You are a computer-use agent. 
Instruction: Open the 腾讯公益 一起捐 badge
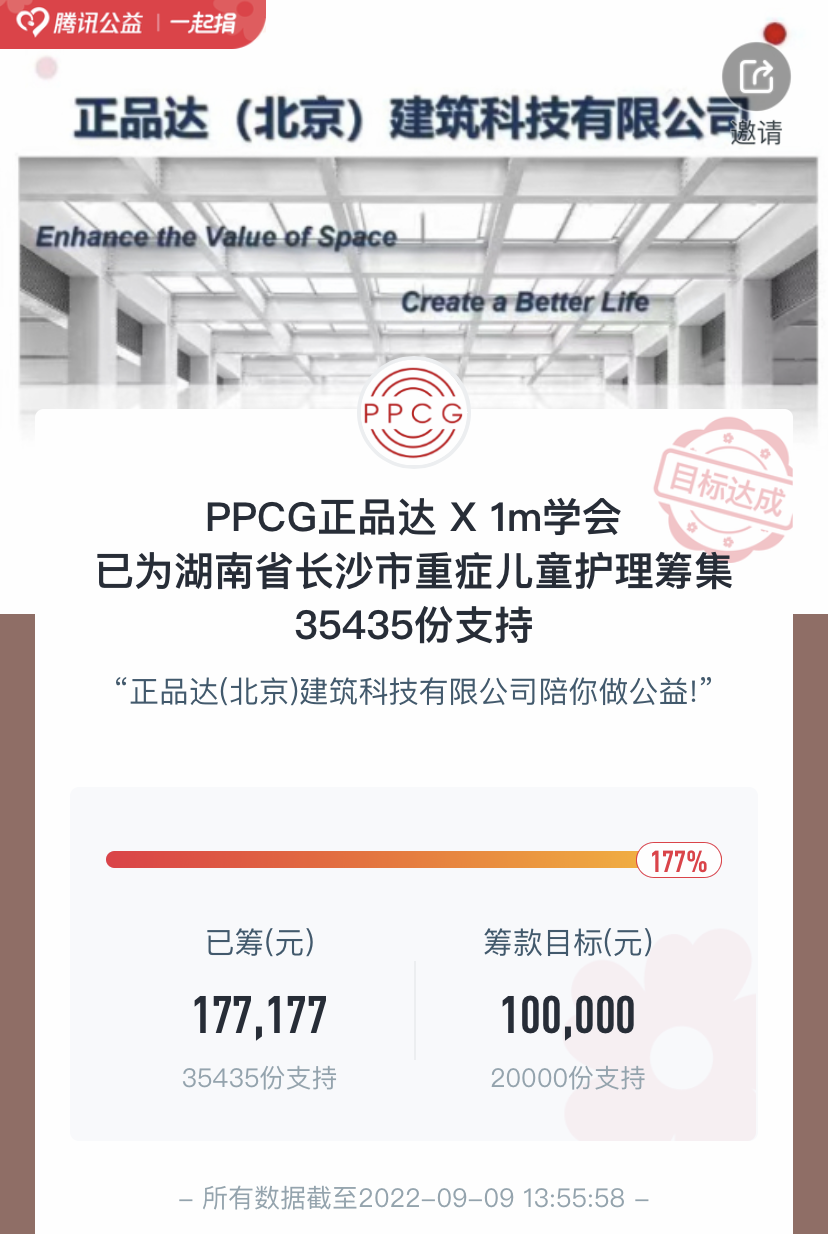point(130,23)
